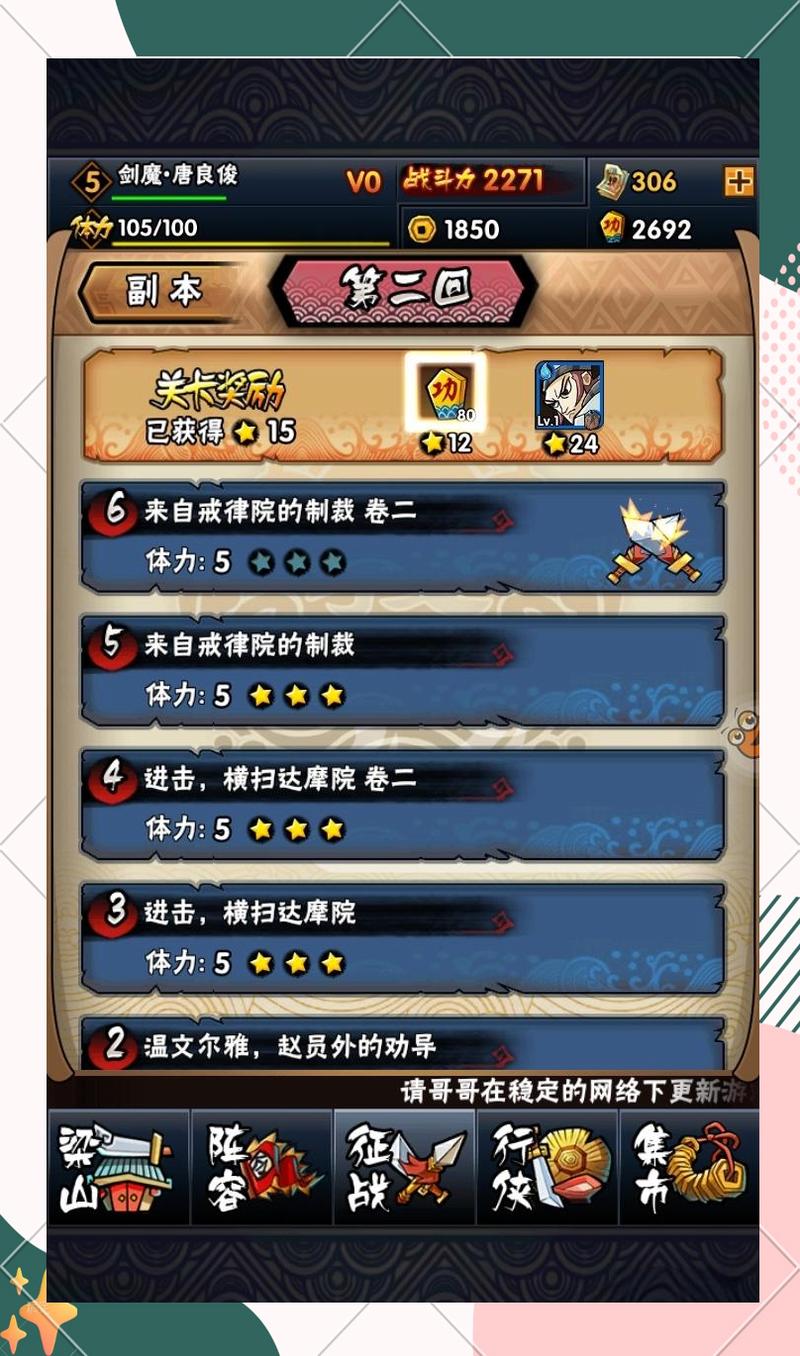Open the player profile 剑魔·唐良俊

[x=175, y=178]
